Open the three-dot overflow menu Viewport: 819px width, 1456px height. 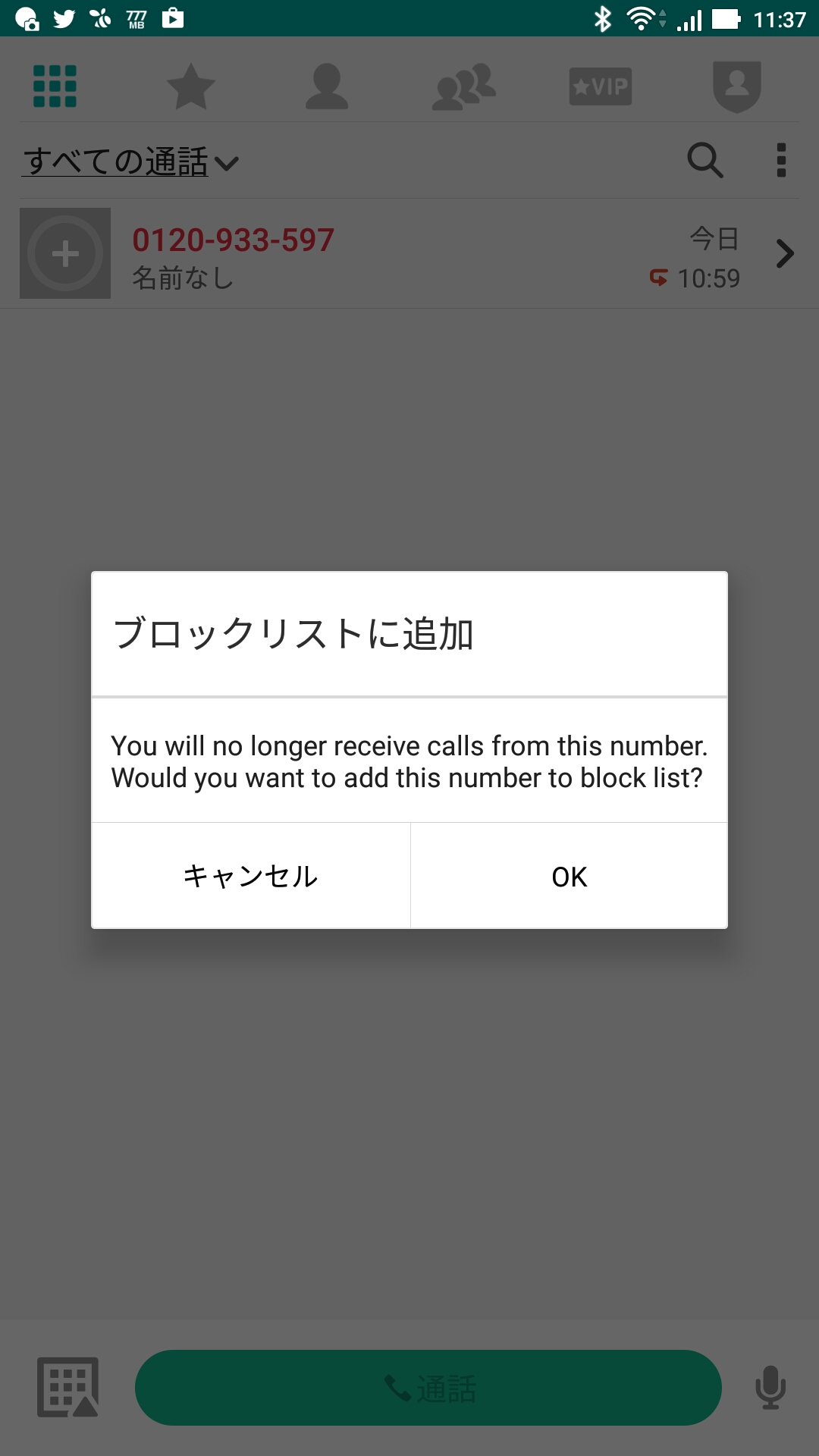(x=781, y=160)
